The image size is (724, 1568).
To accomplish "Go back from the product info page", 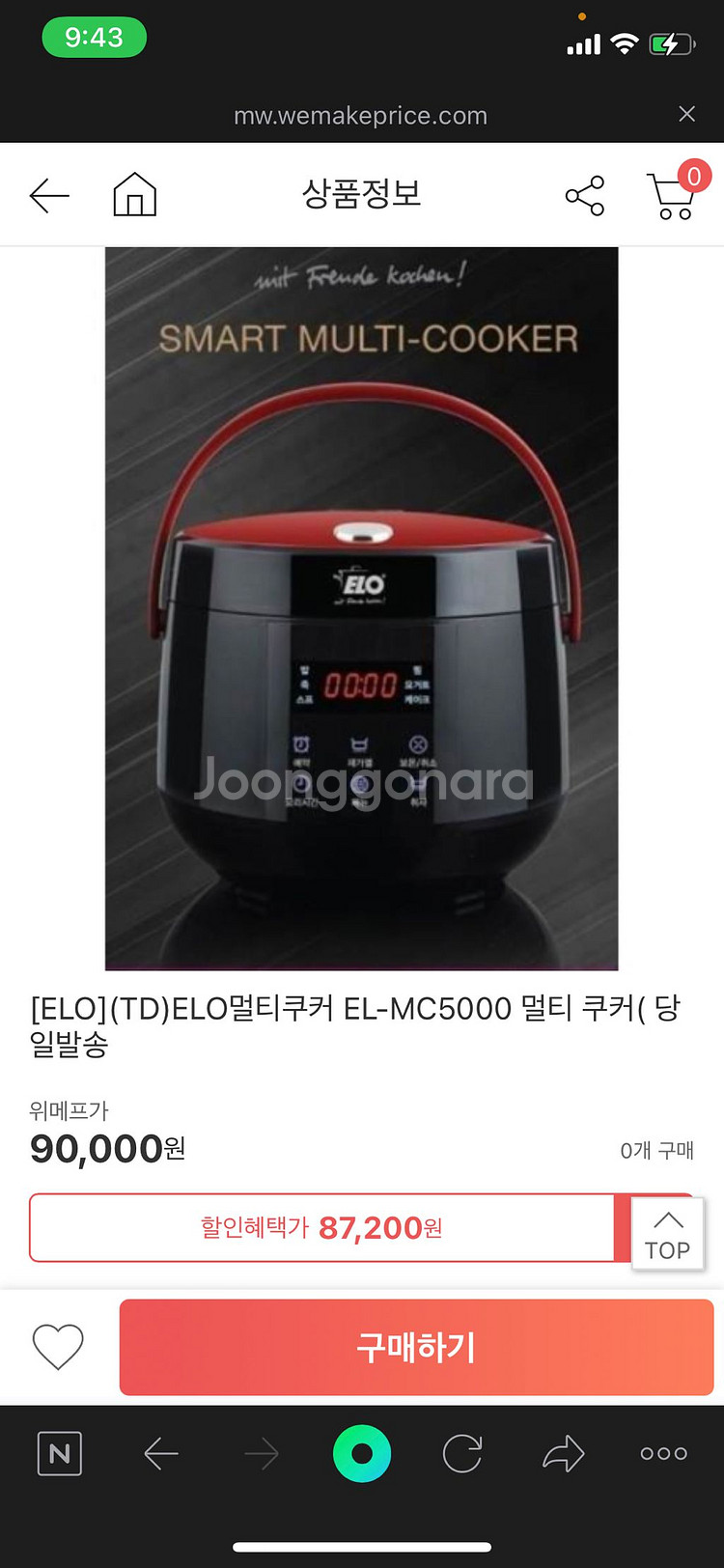I will (x=49, y=196).
